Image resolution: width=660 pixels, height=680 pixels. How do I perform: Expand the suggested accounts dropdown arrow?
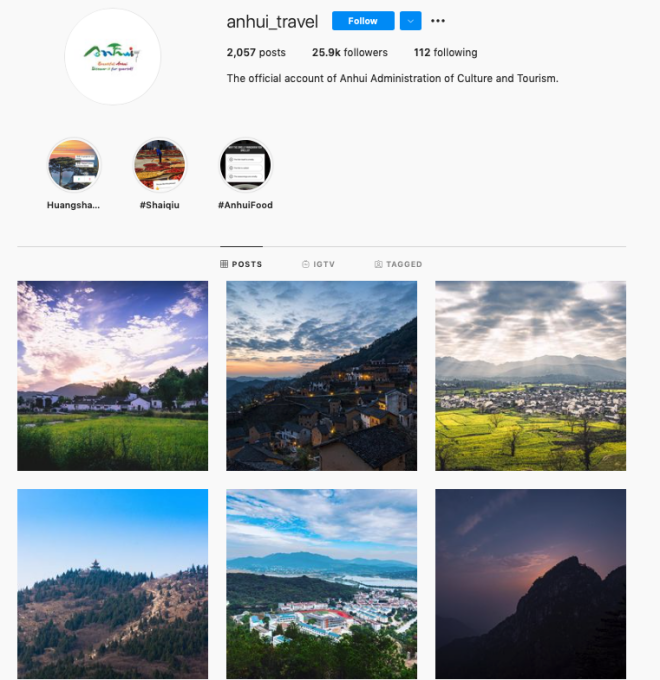tap(410, 21)
